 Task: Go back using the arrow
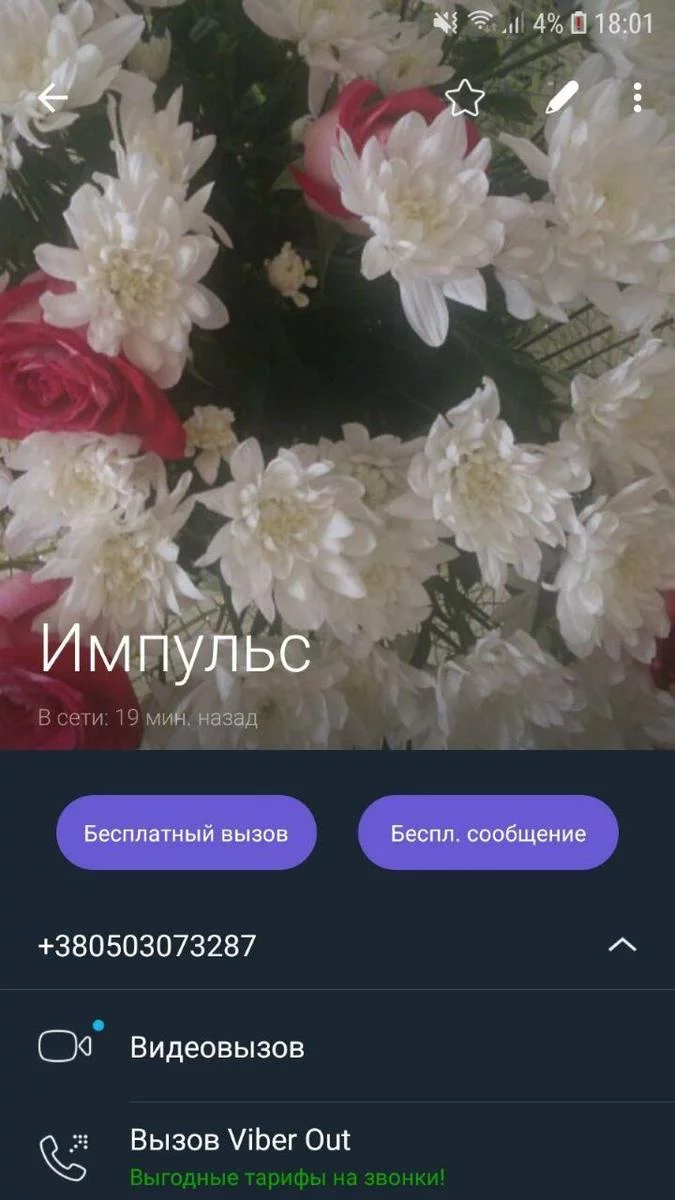click(52, 98)
